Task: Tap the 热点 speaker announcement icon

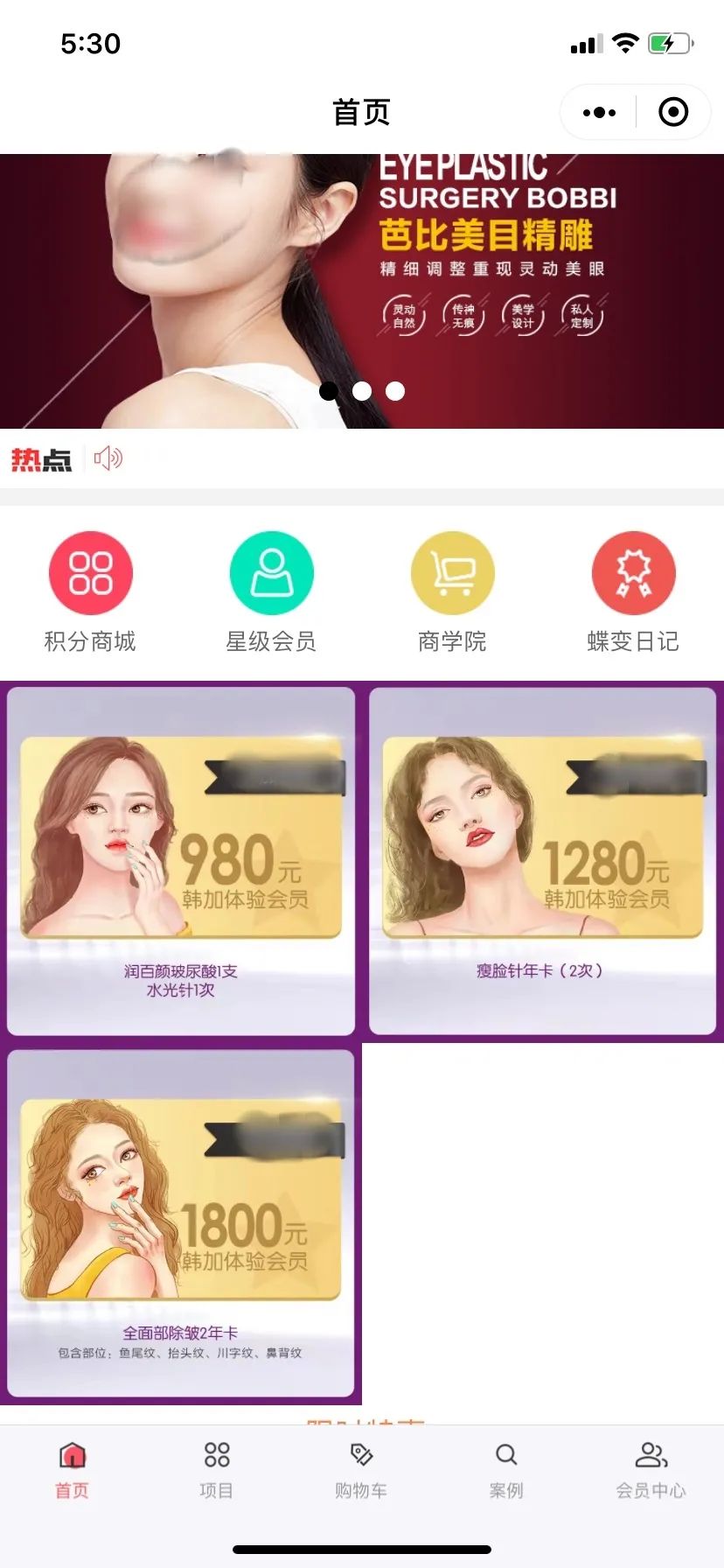Action: [x=108, y=458]
